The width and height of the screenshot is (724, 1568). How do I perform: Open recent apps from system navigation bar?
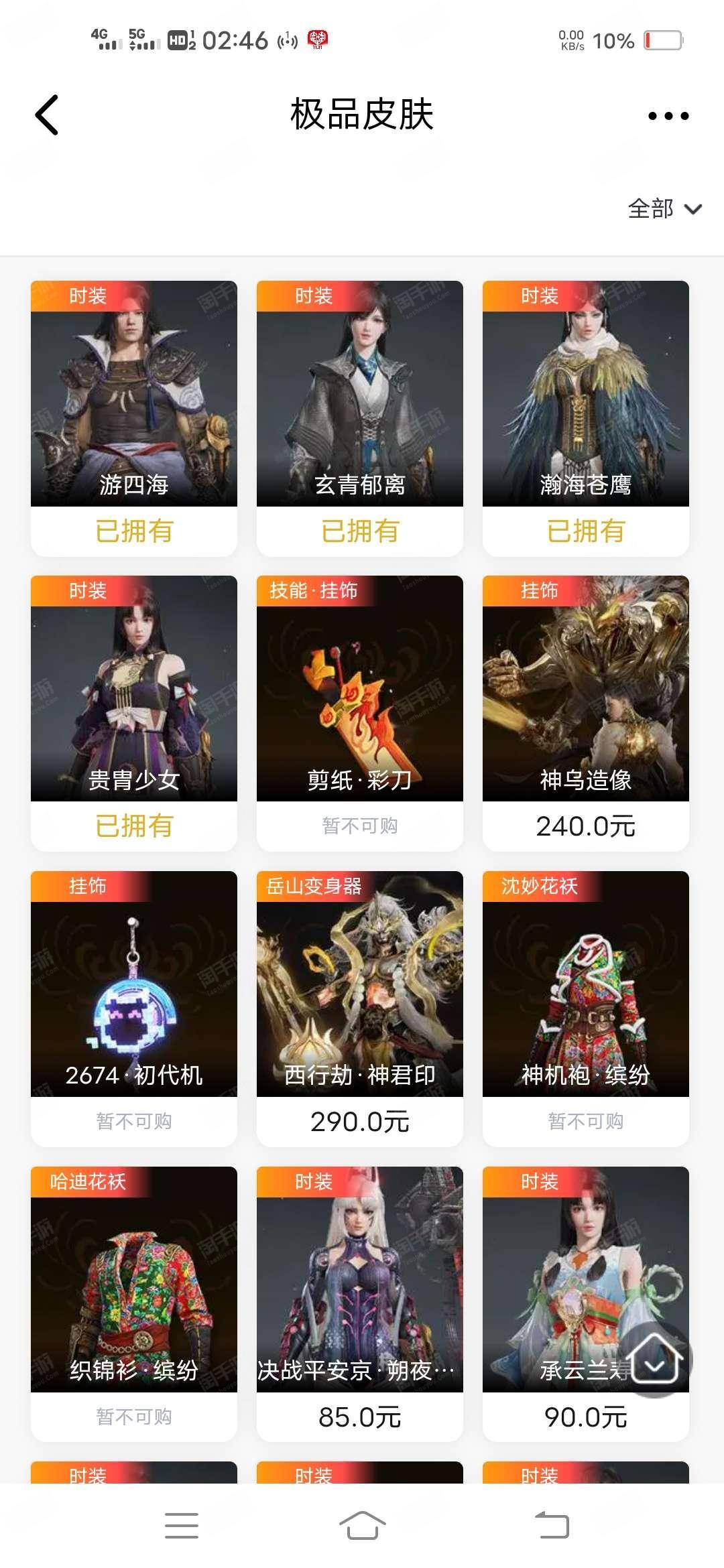coord(182,1525)
